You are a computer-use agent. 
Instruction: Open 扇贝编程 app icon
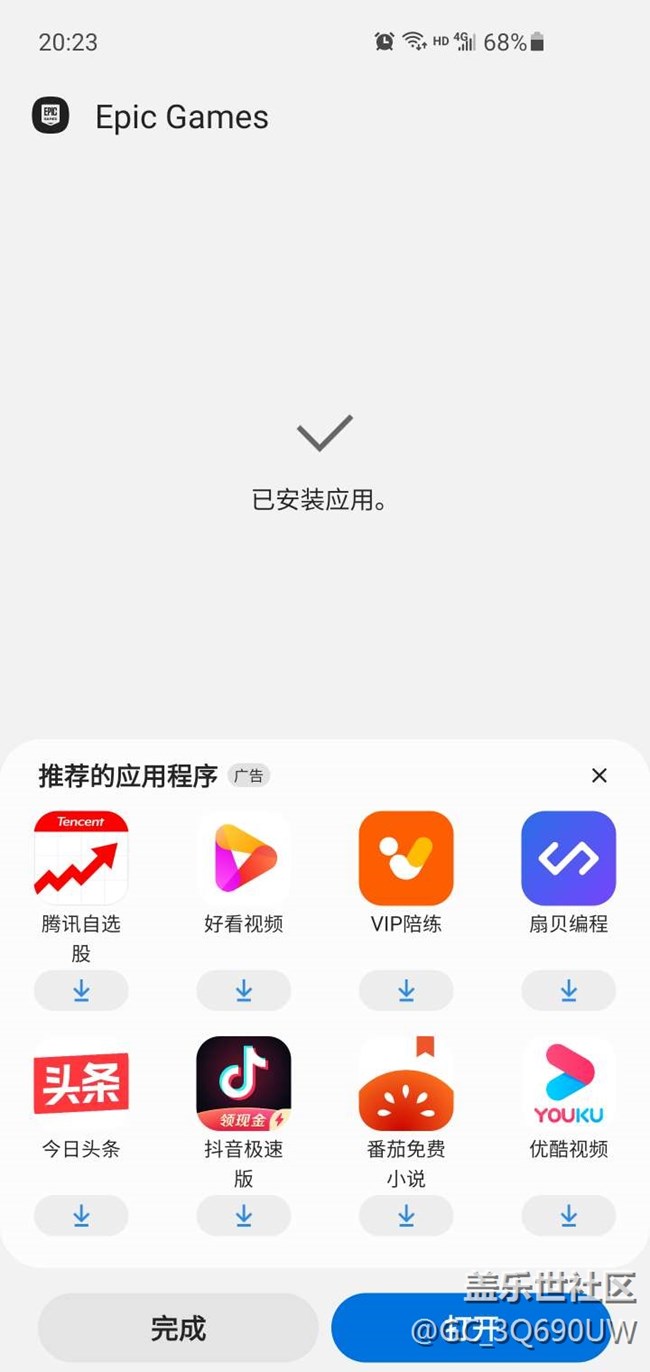pos(568,857)
